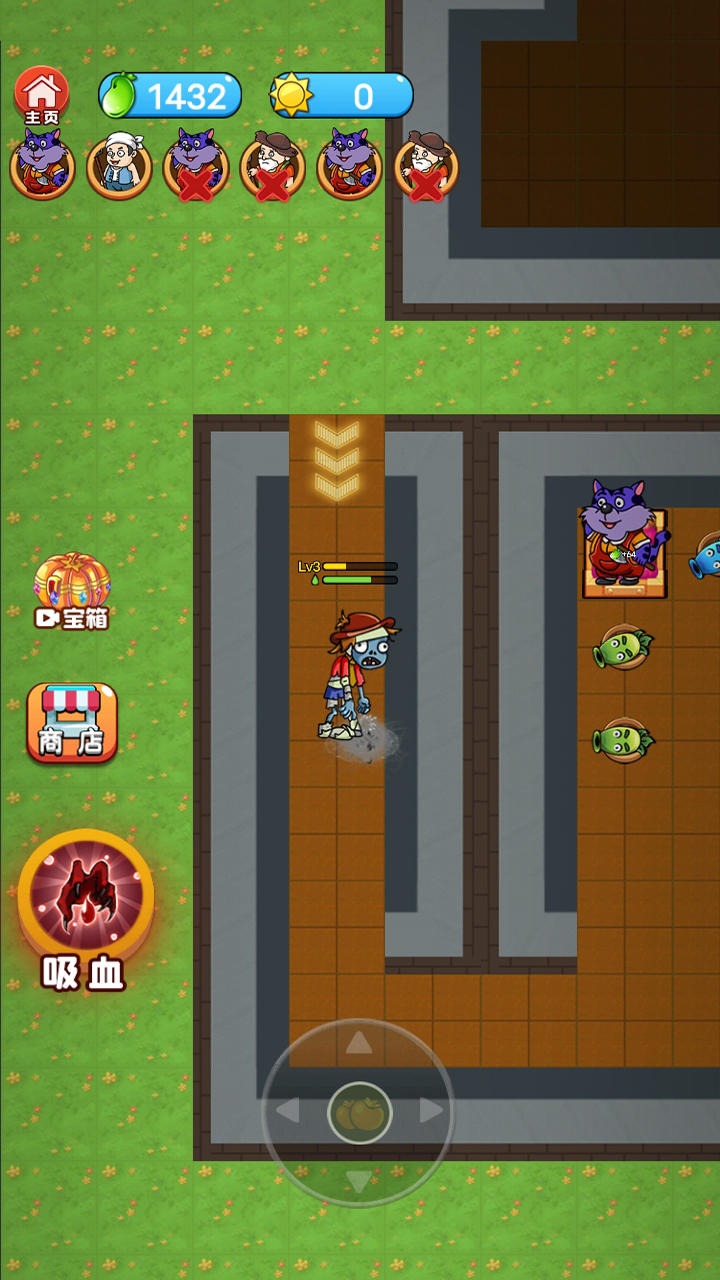Tap the joystick right arrow
The height and width of the screenshot is (1280, 720).
[431, 1111]
